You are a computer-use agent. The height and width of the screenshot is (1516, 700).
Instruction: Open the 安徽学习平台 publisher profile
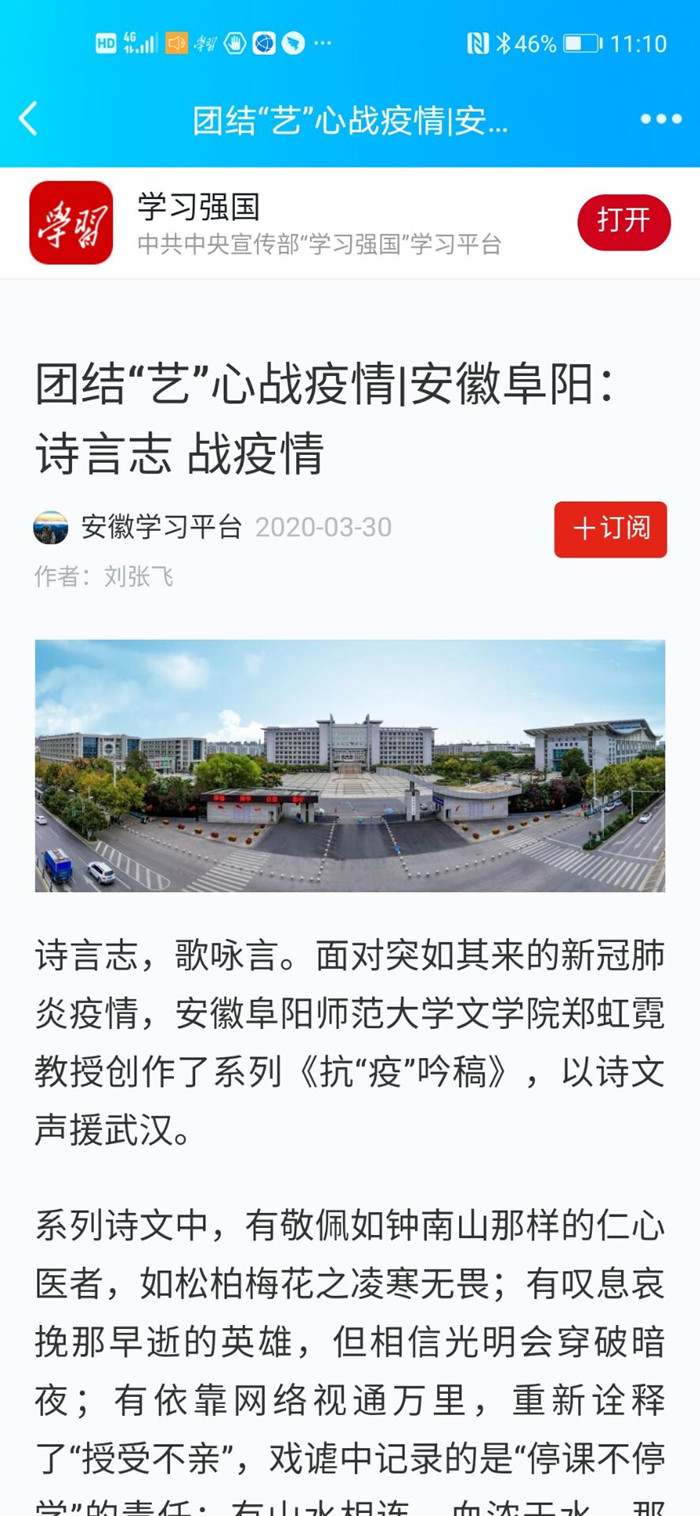160,528
